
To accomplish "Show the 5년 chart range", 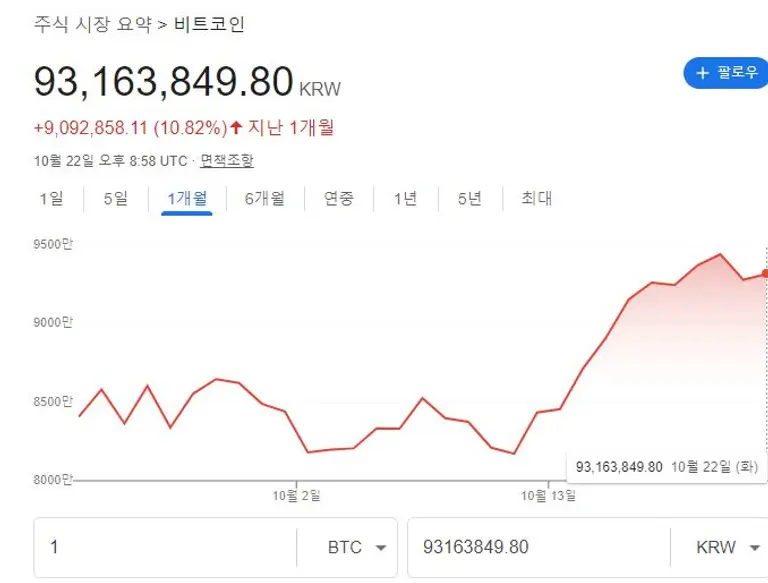I will [470, 198].
